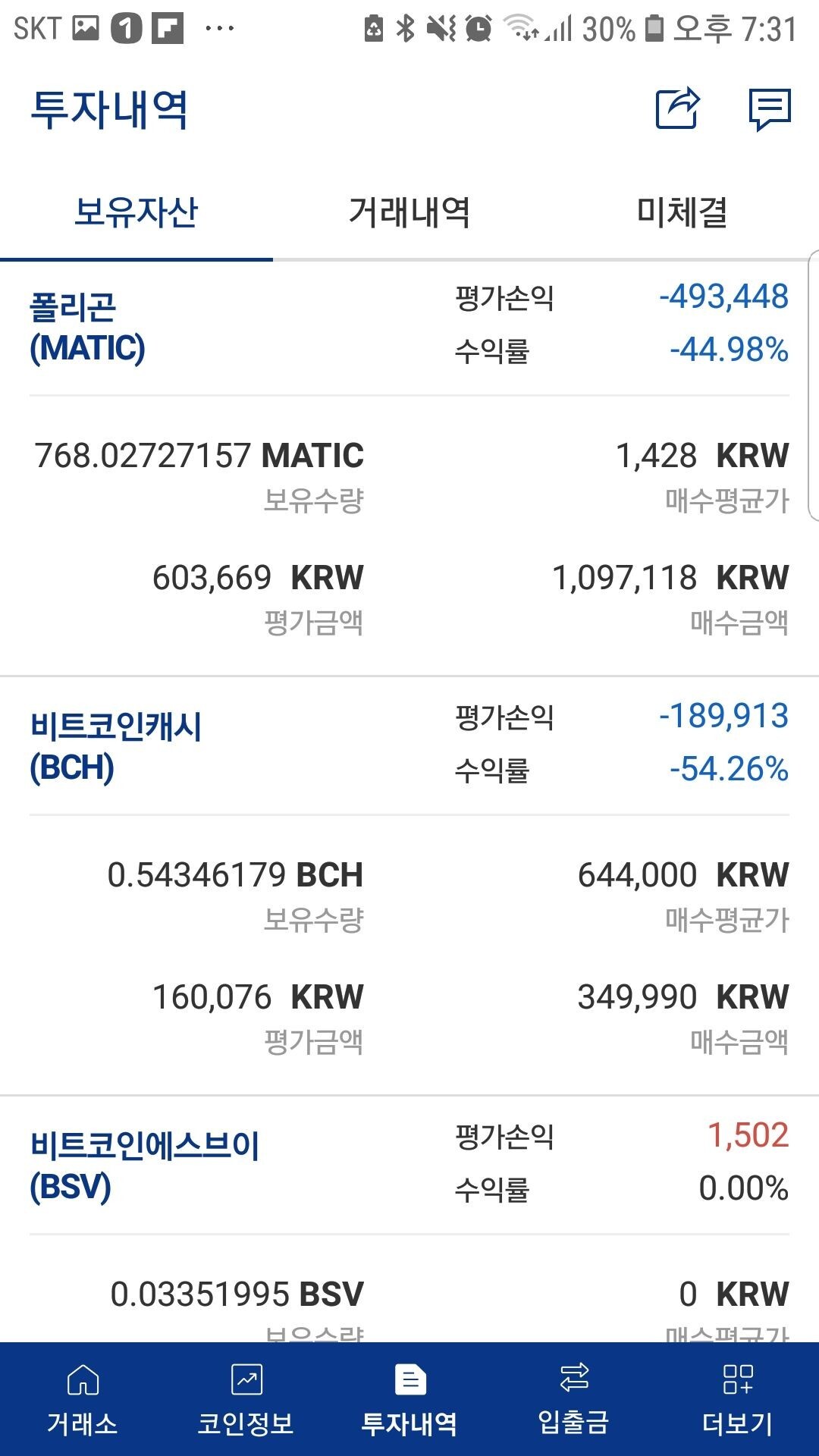819x1456 pixels.
Task: Open the chat message icon
Action: pos(769,109)
